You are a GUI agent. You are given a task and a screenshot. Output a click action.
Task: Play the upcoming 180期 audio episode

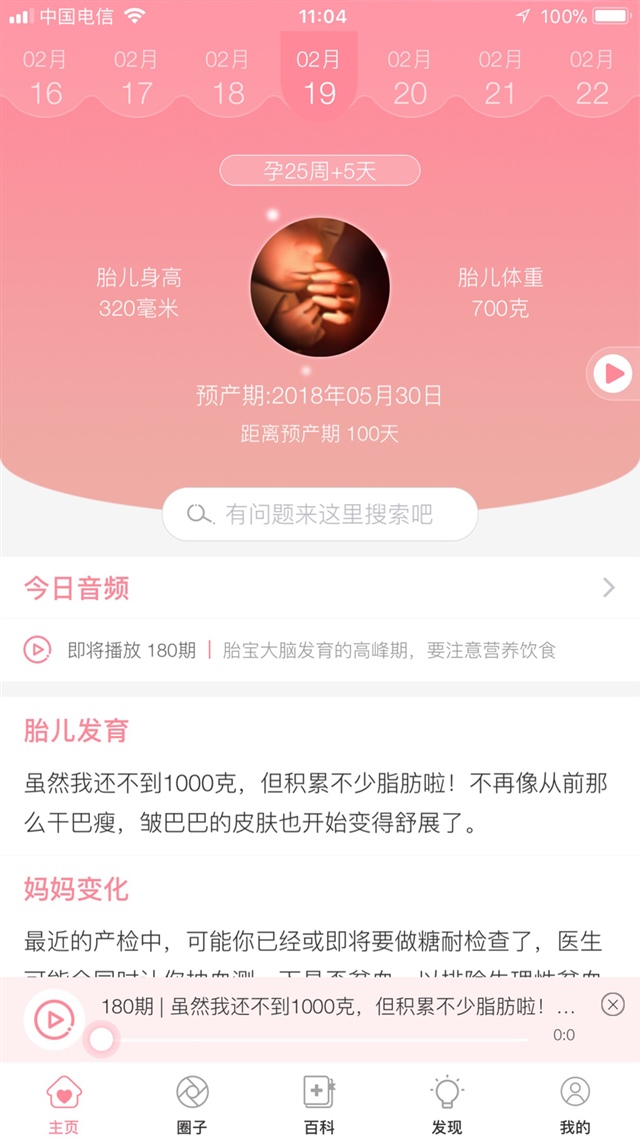[37, 650]
